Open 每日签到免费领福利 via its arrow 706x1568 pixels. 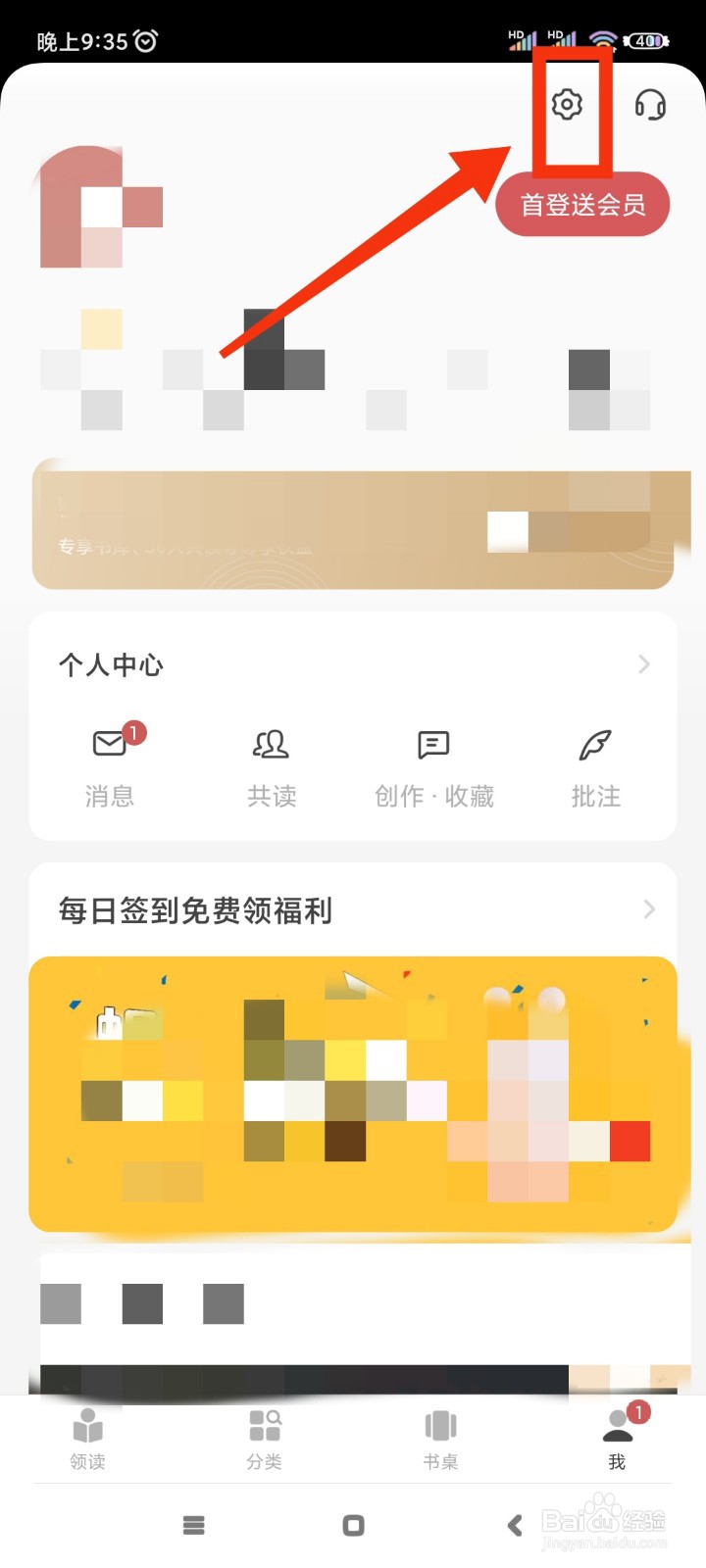click(x=648, y=909)
